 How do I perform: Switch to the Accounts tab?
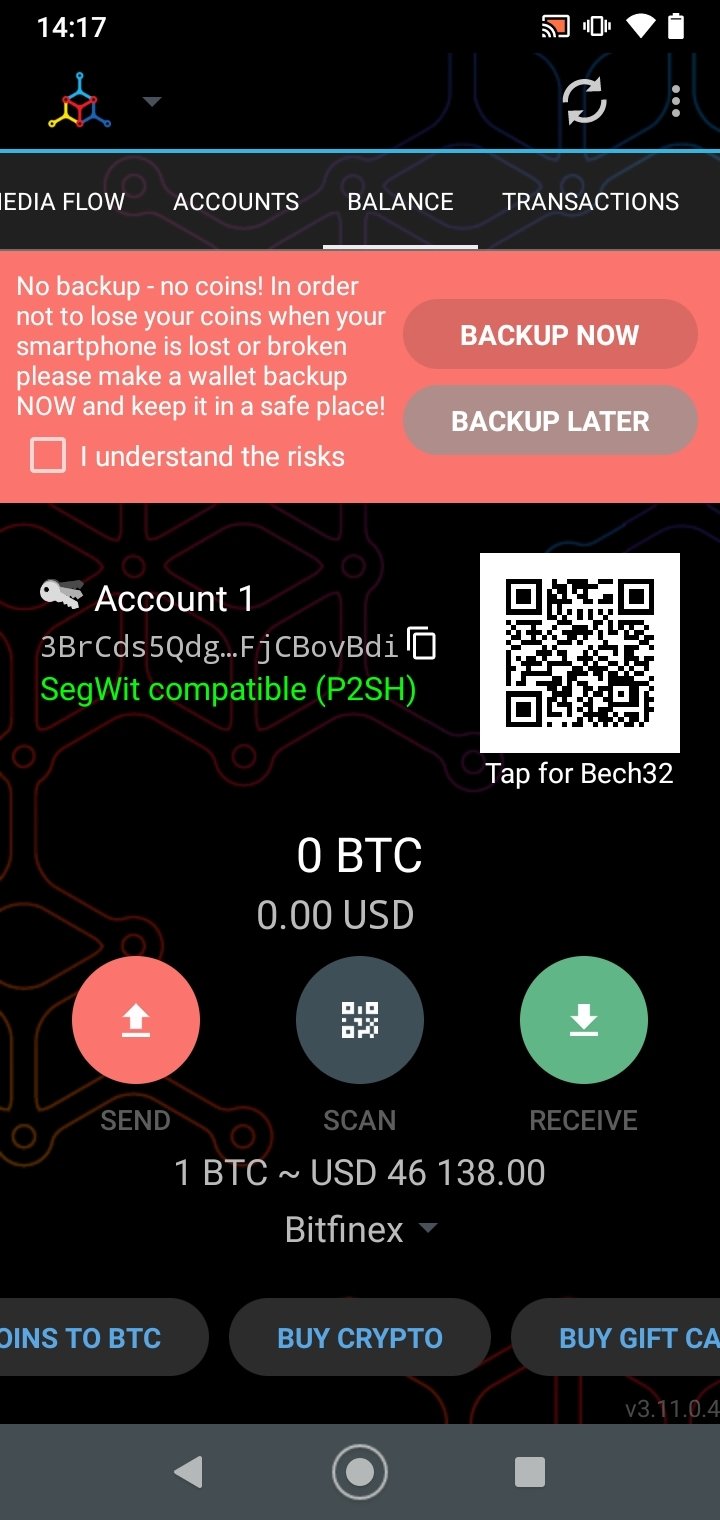tap(236, 202)
